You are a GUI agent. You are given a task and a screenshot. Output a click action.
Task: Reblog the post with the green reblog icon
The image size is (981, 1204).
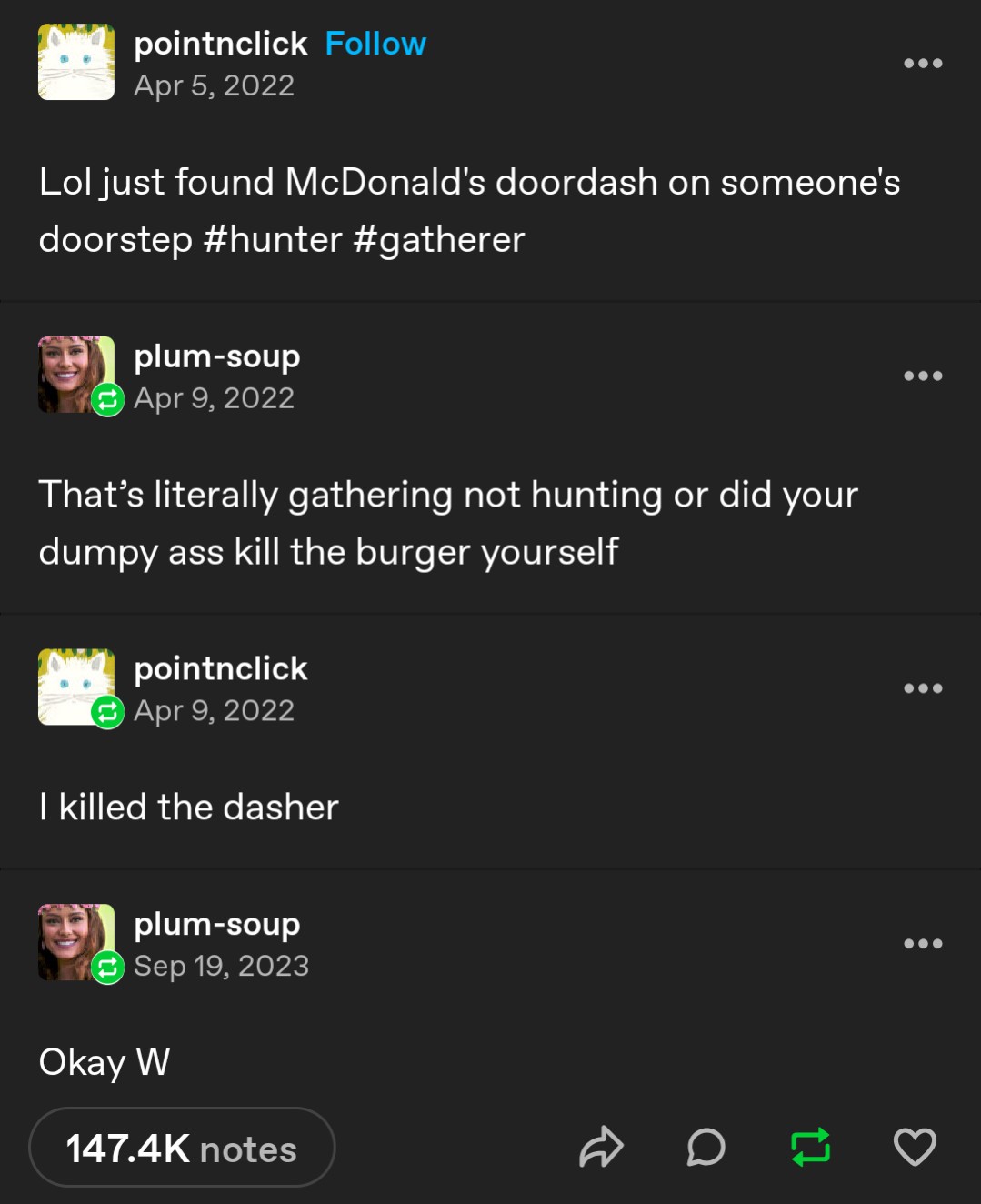pos(811,1148)
